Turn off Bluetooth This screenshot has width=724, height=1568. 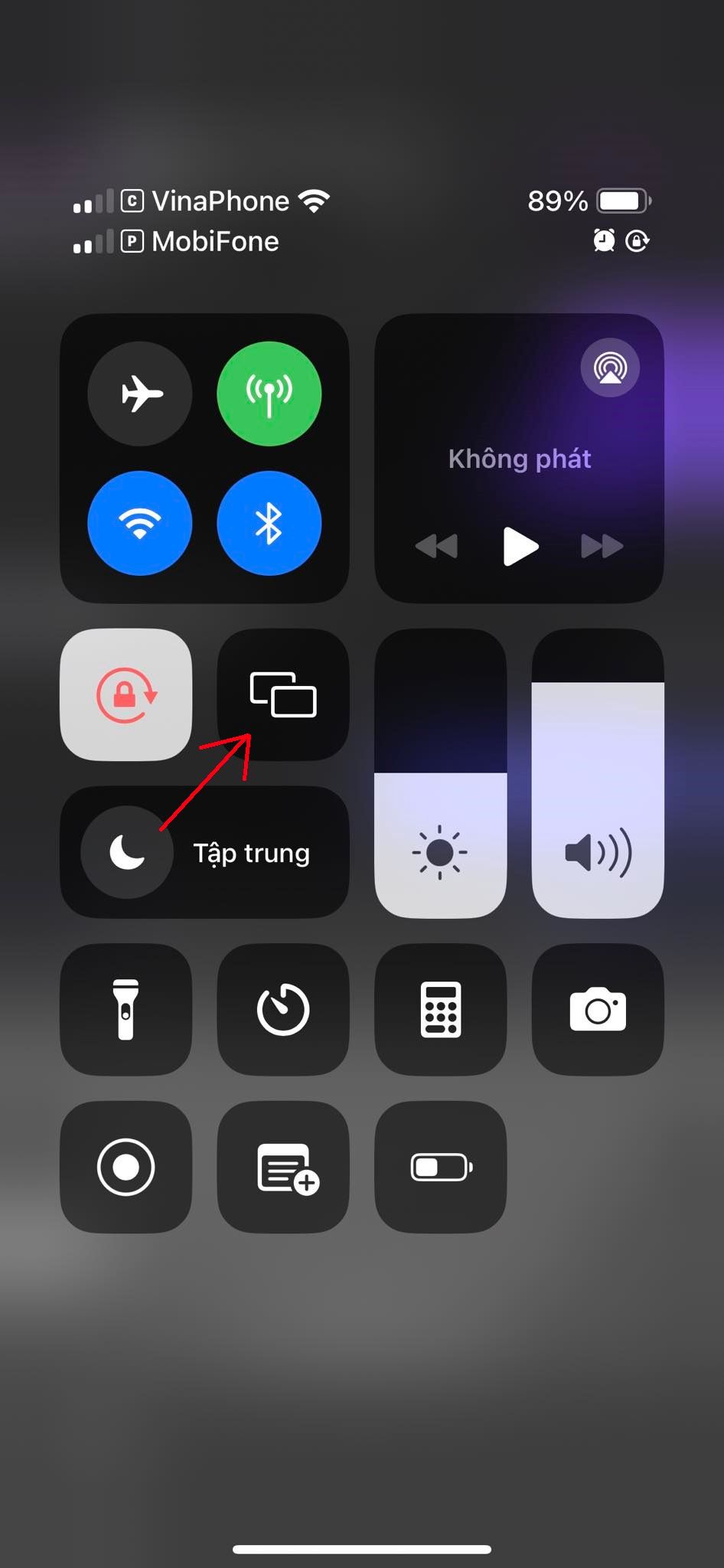point(269,523)
